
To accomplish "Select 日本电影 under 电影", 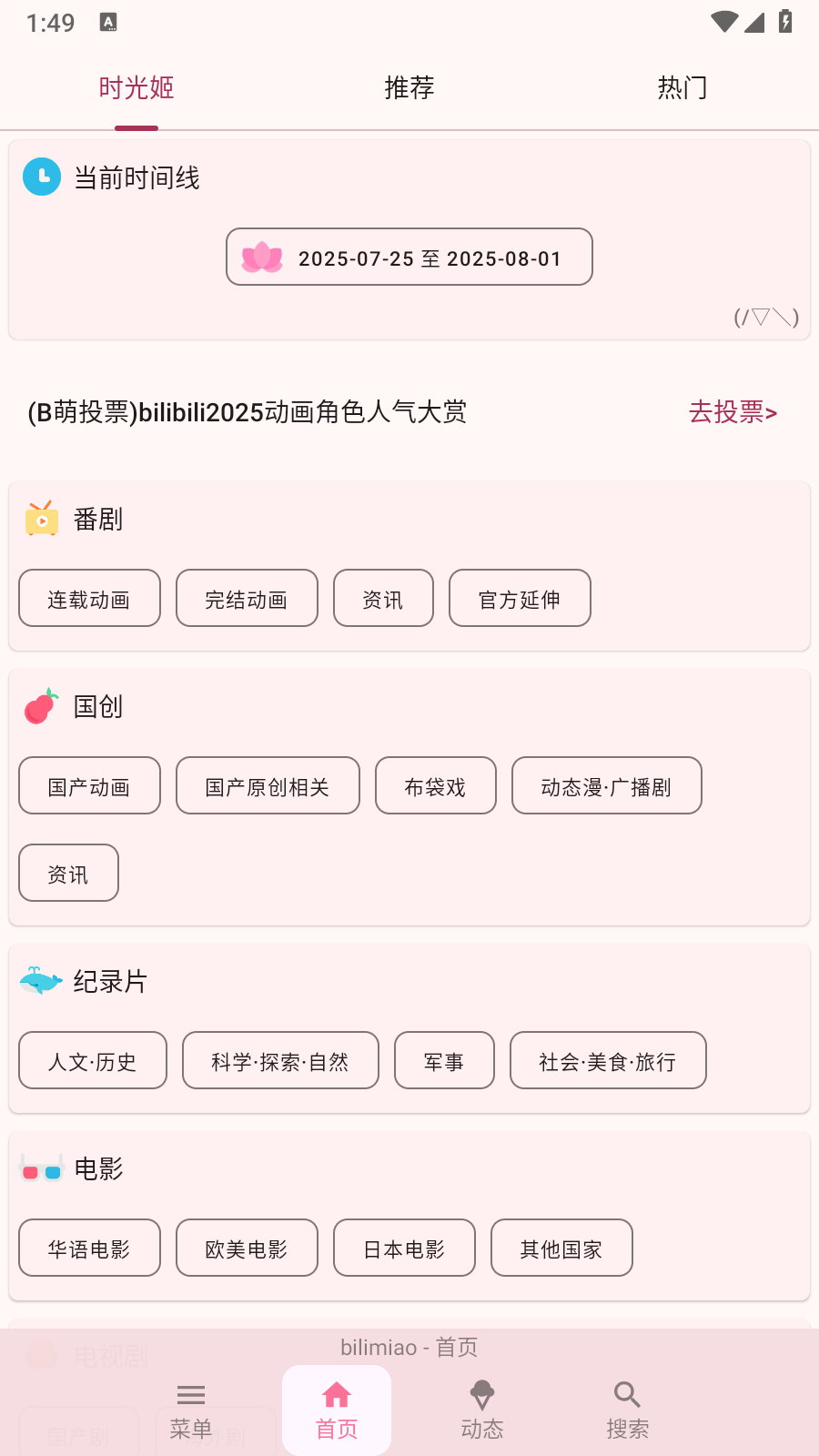I will click(404, 1248).
